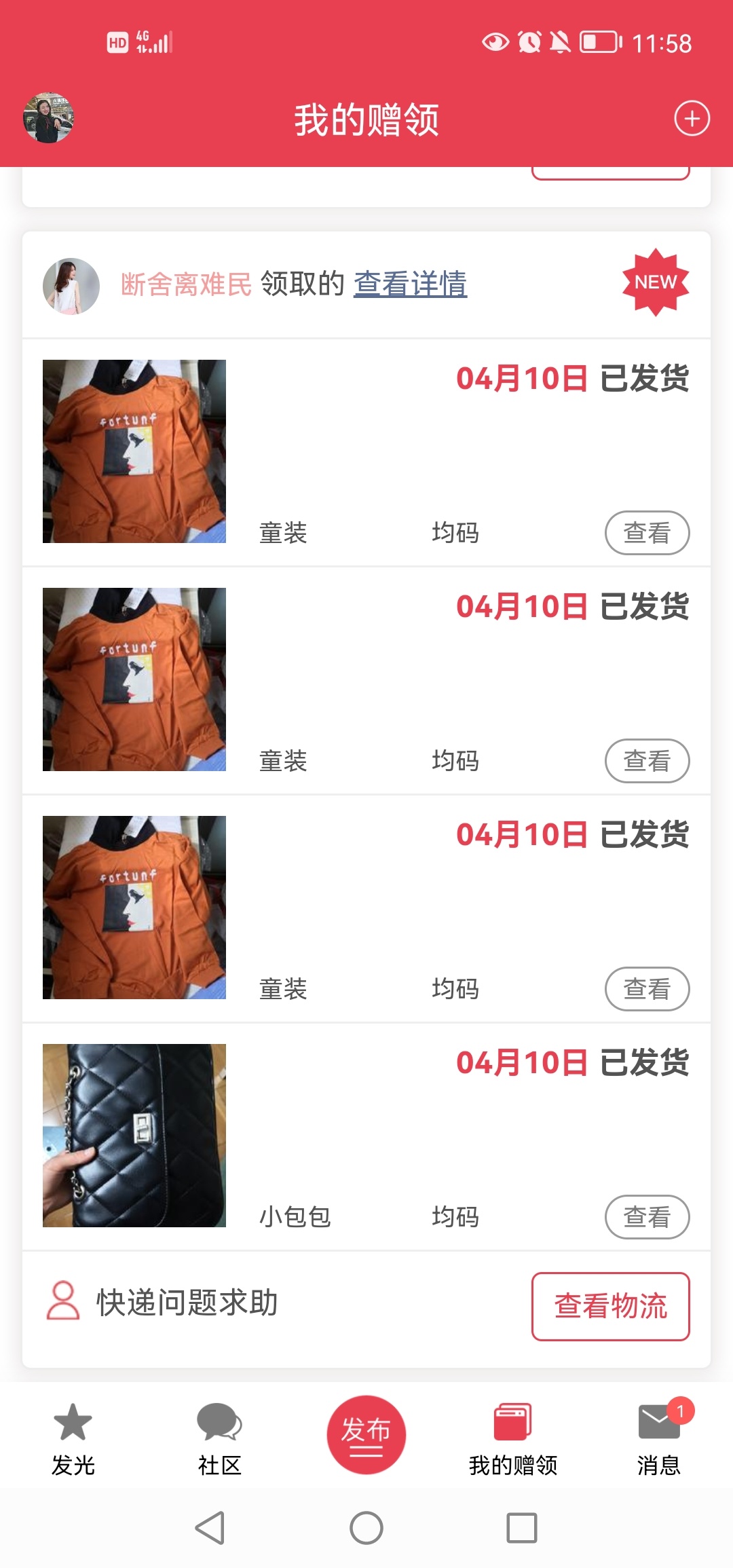The width and height of the screenshot is (733, 1568).
Task: Tap the system home button
Action: (366, 1528)
